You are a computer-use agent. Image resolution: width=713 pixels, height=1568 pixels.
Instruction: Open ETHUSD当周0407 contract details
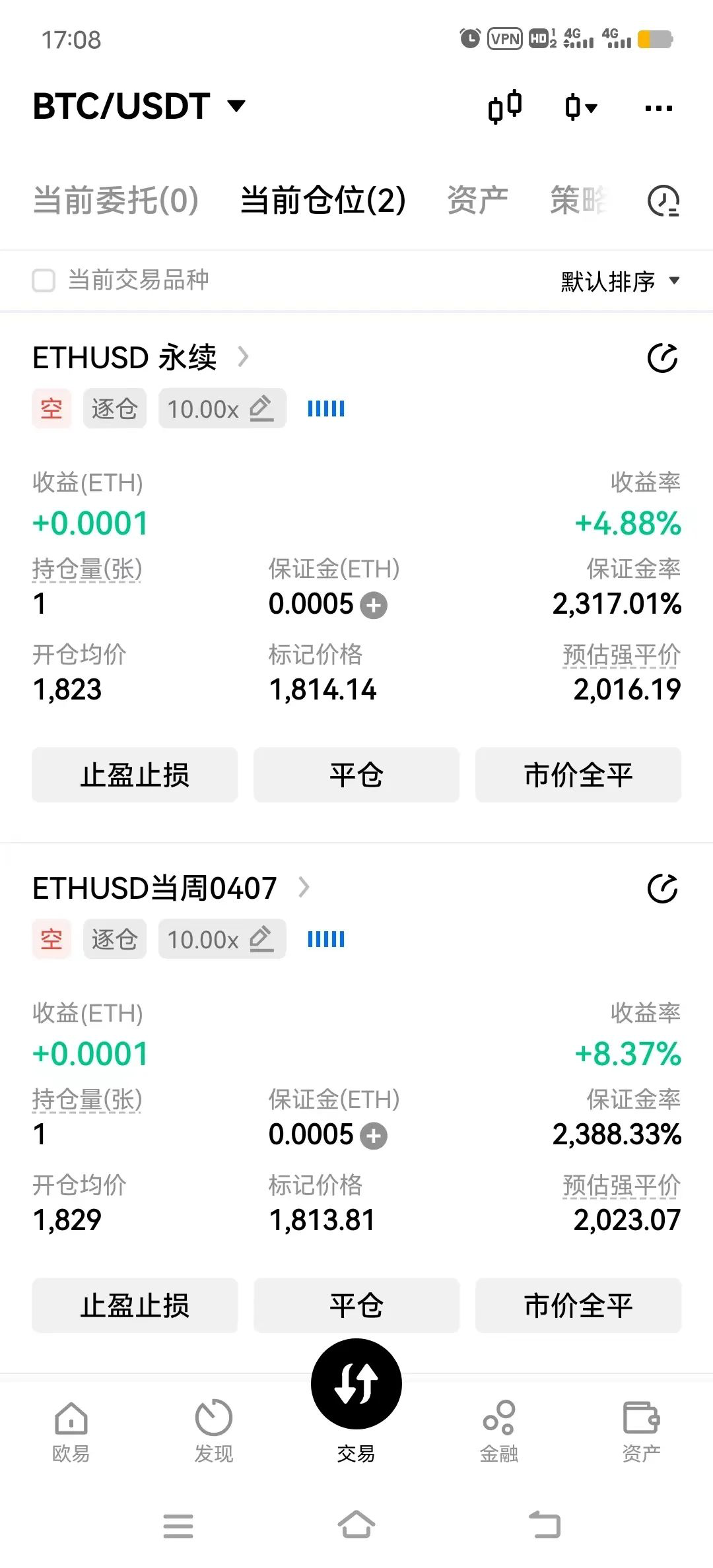170,888
